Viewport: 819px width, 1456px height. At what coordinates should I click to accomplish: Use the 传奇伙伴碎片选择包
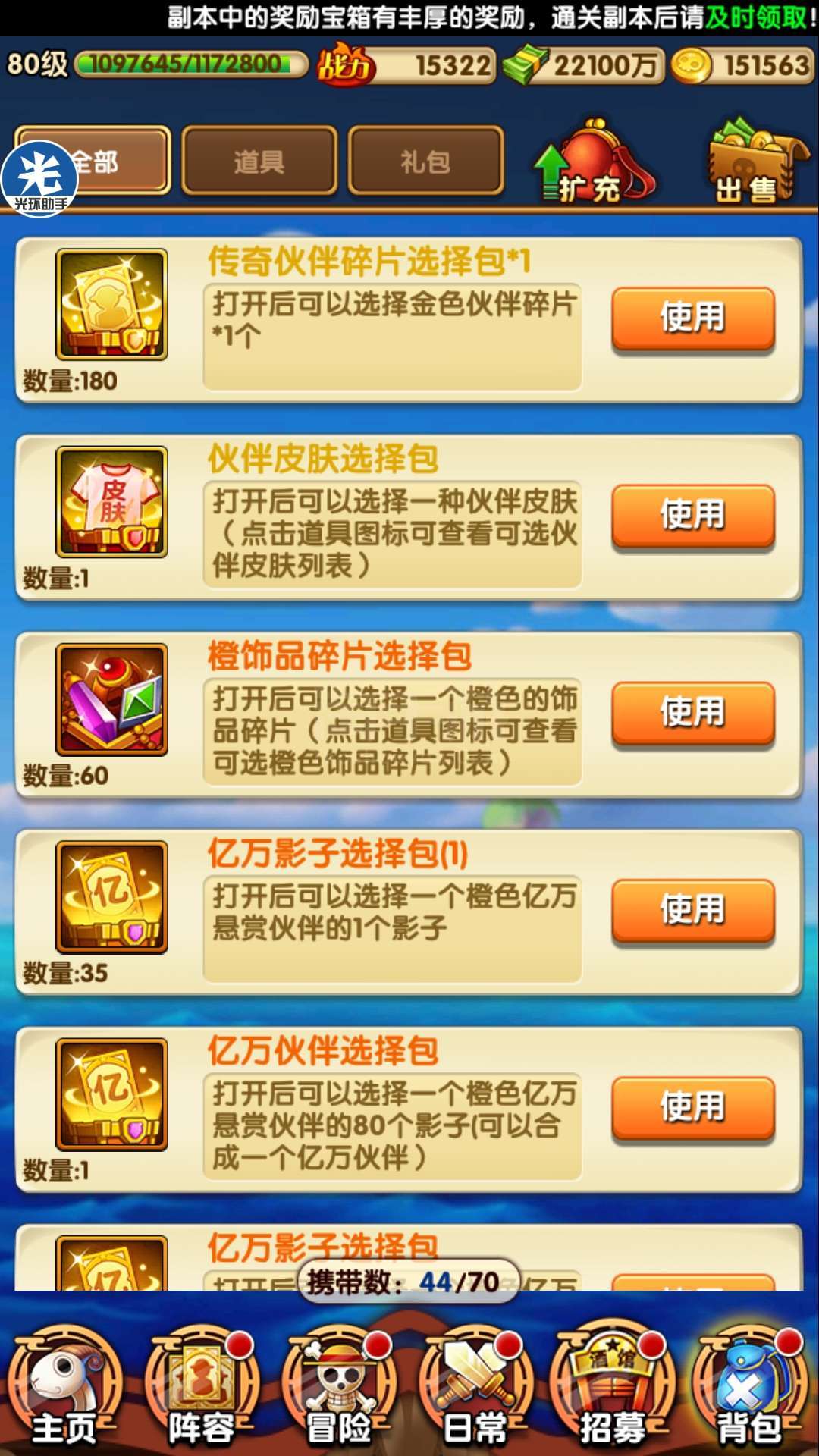pyautogui.click(x=693, y=318)
